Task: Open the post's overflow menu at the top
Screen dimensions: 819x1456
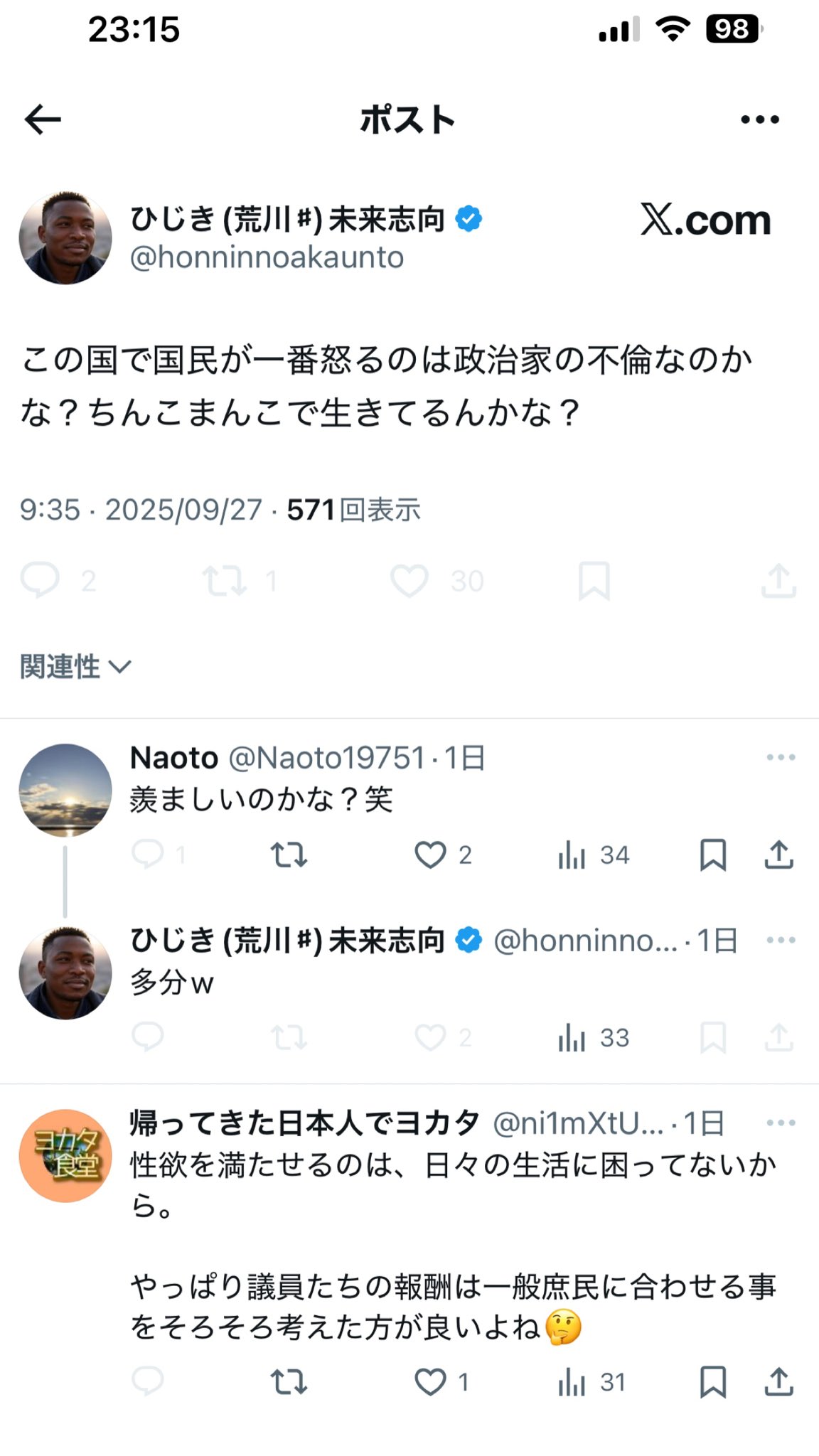Action: coord(759,119)
